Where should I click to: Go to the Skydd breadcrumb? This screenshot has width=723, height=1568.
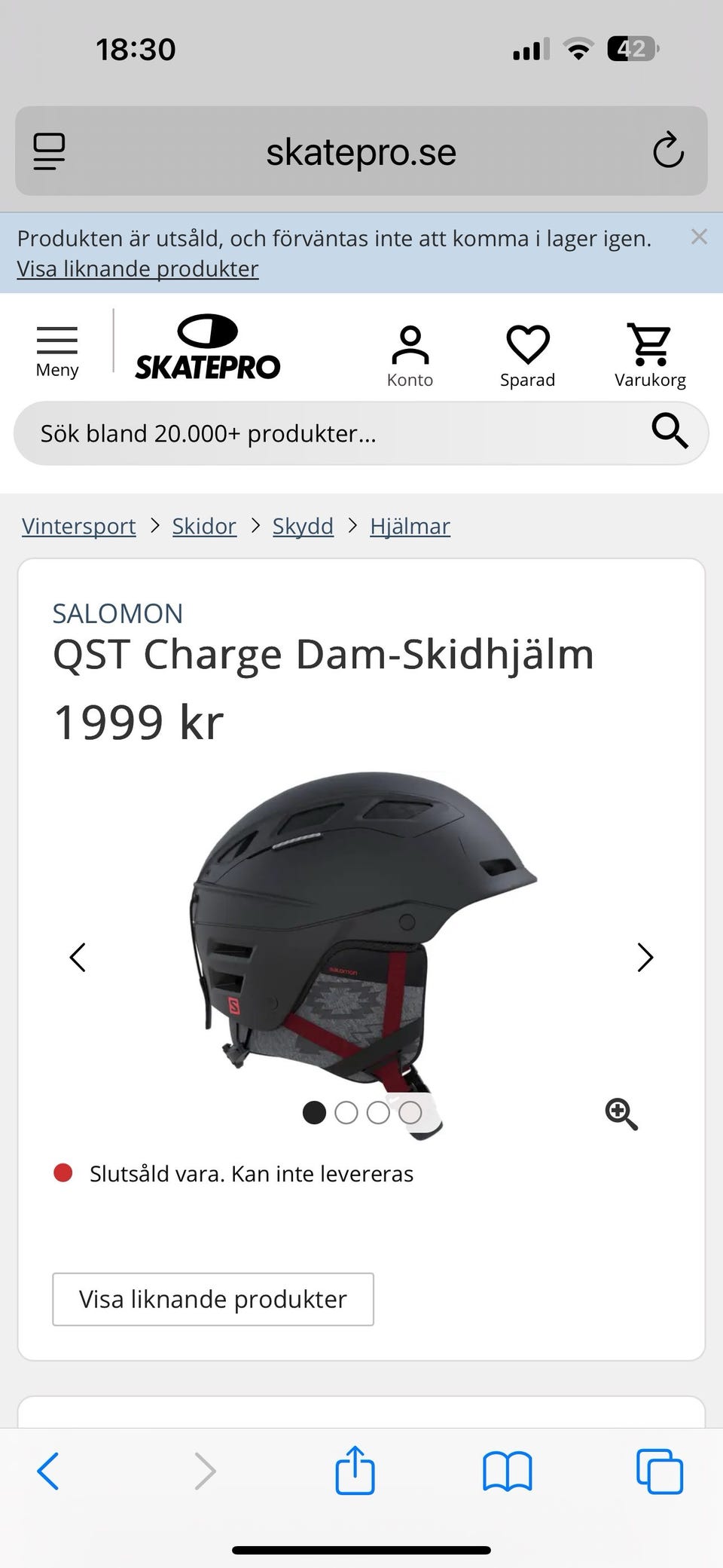click(x=303, y=526)
